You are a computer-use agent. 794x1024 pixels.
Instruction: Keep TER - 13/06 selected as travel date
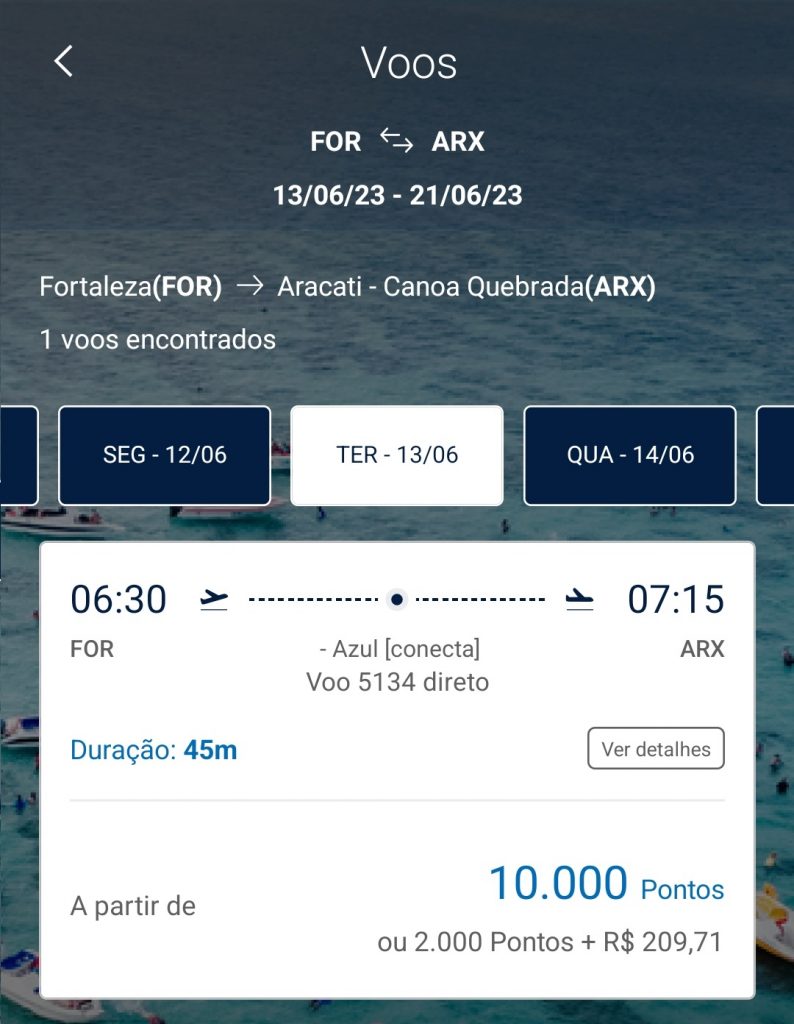click(396, 455)
